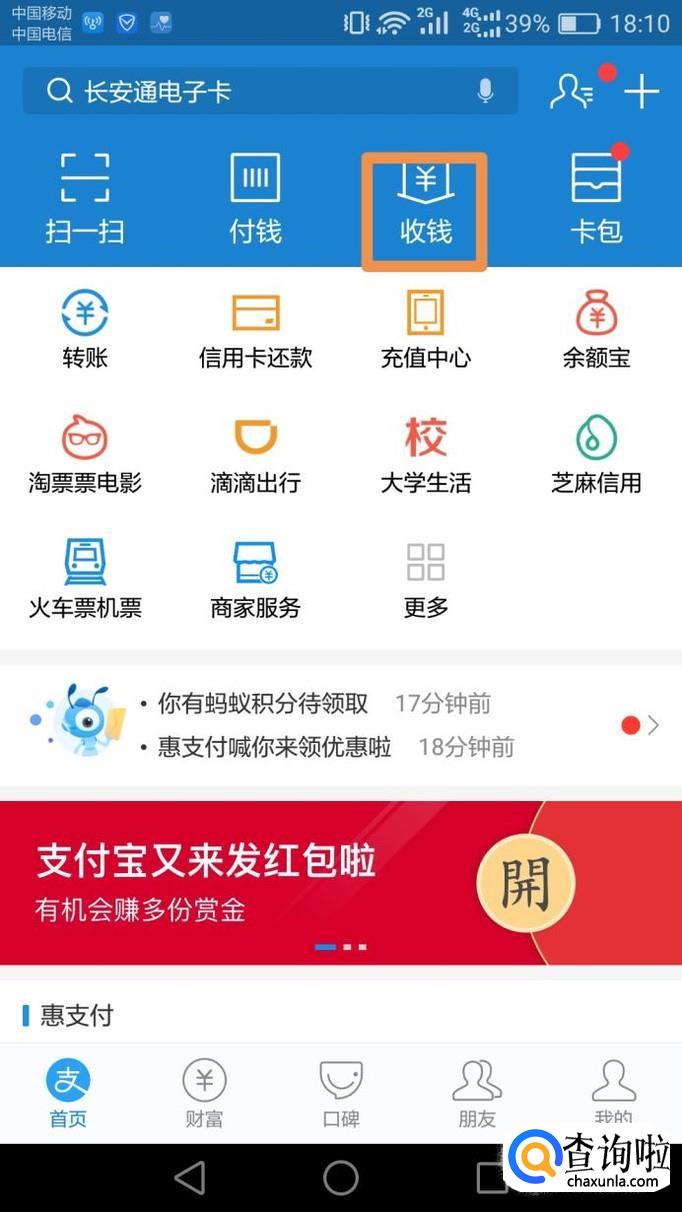Open 充值中心 top-up center
The image size is (682, 1212).
click(x=426, y=330)
